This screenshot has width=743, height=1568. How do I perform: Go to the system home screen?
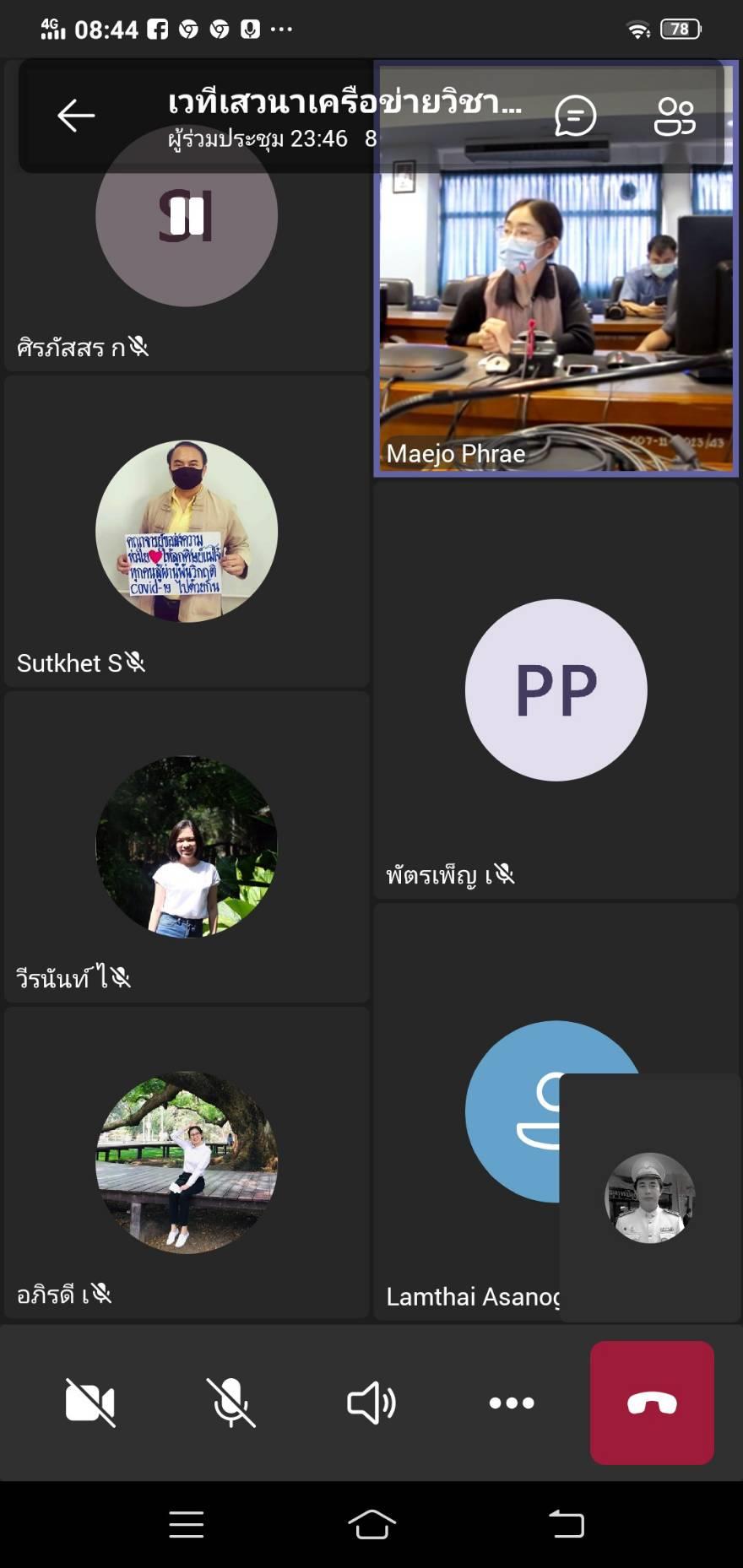coord(371,1525)
